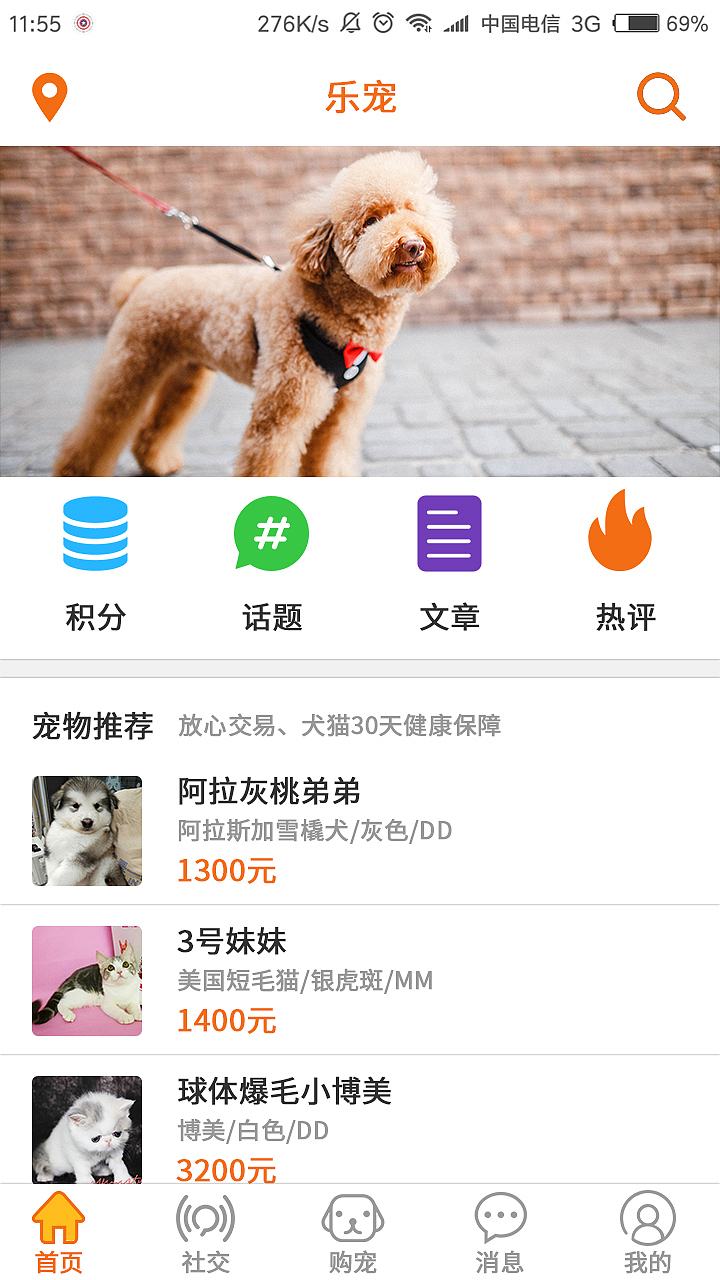Open the Alaskan Malamute puppy thumbnail
This screenshot has width=720, height=1280.
pyautogui.click(x=86, y=830)
